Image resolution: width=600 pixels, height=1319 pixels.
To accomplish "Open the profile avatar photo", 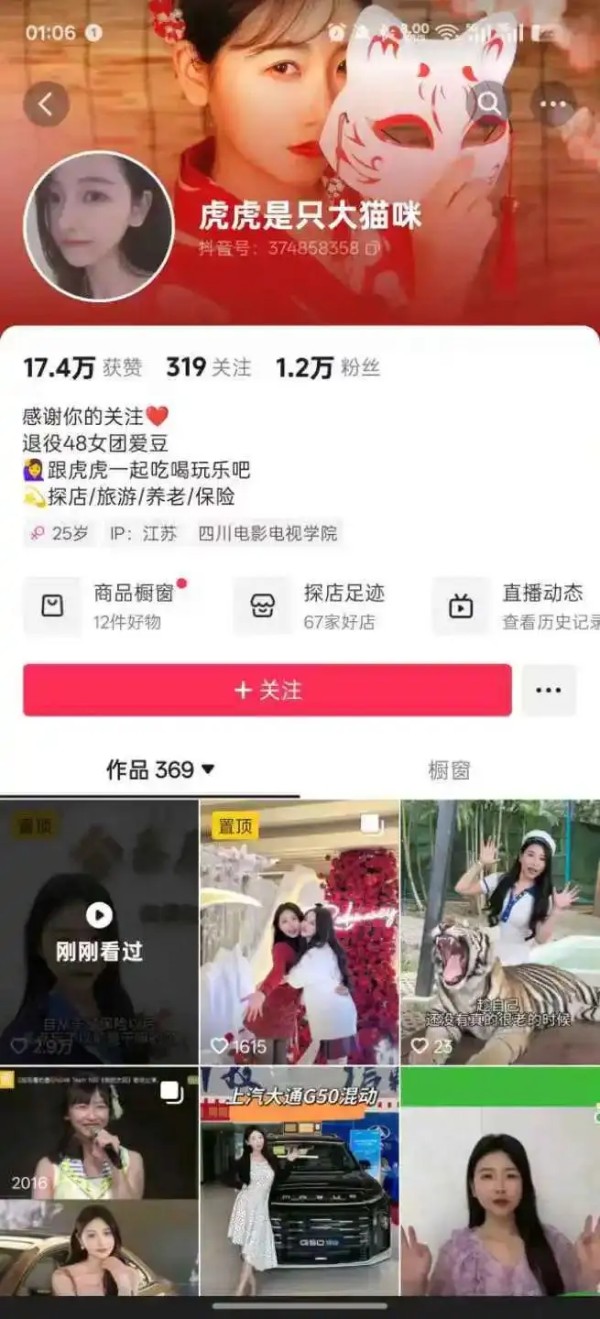I will tap(98, 226).
